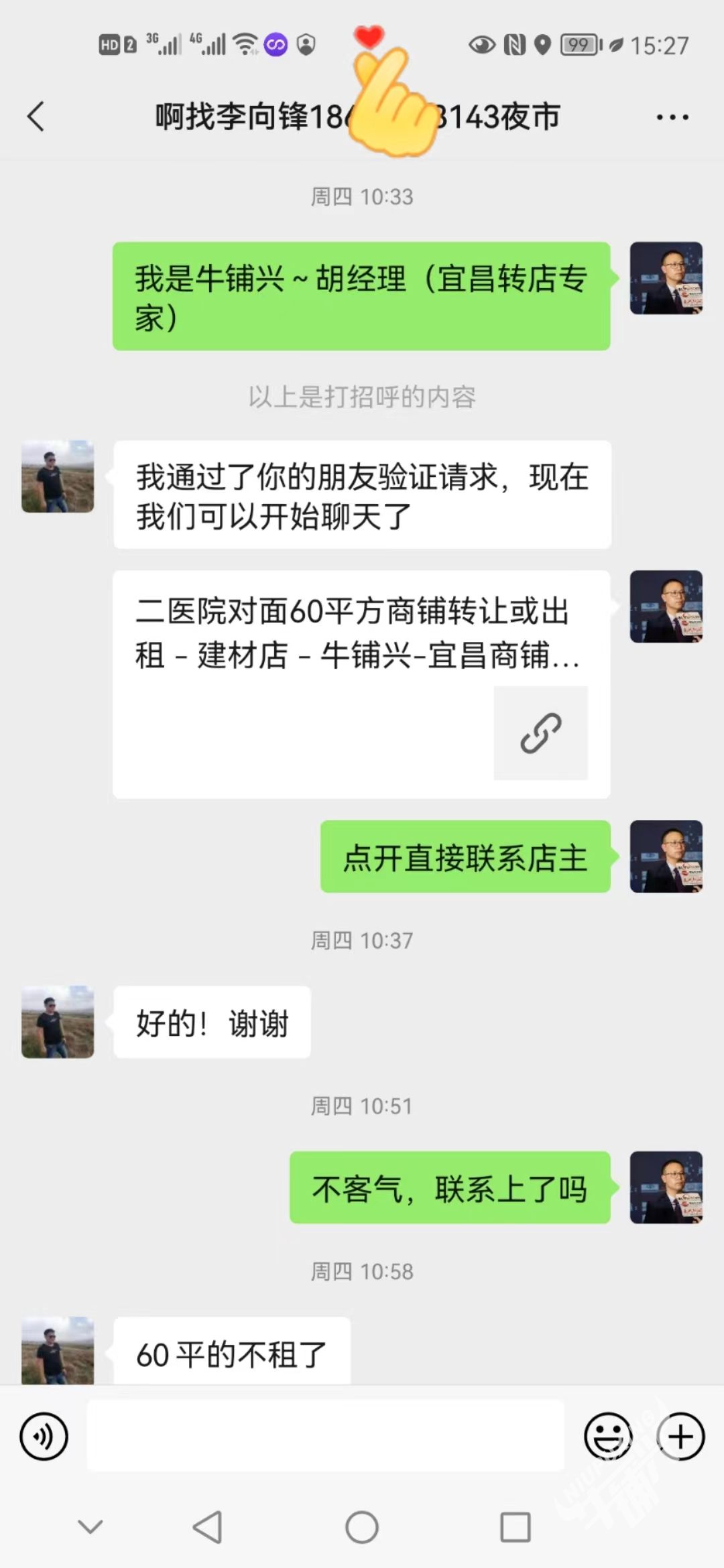This screenshot has width=724, height=1568.
Task: Tap the message text input field
Action: point(325,1437)
